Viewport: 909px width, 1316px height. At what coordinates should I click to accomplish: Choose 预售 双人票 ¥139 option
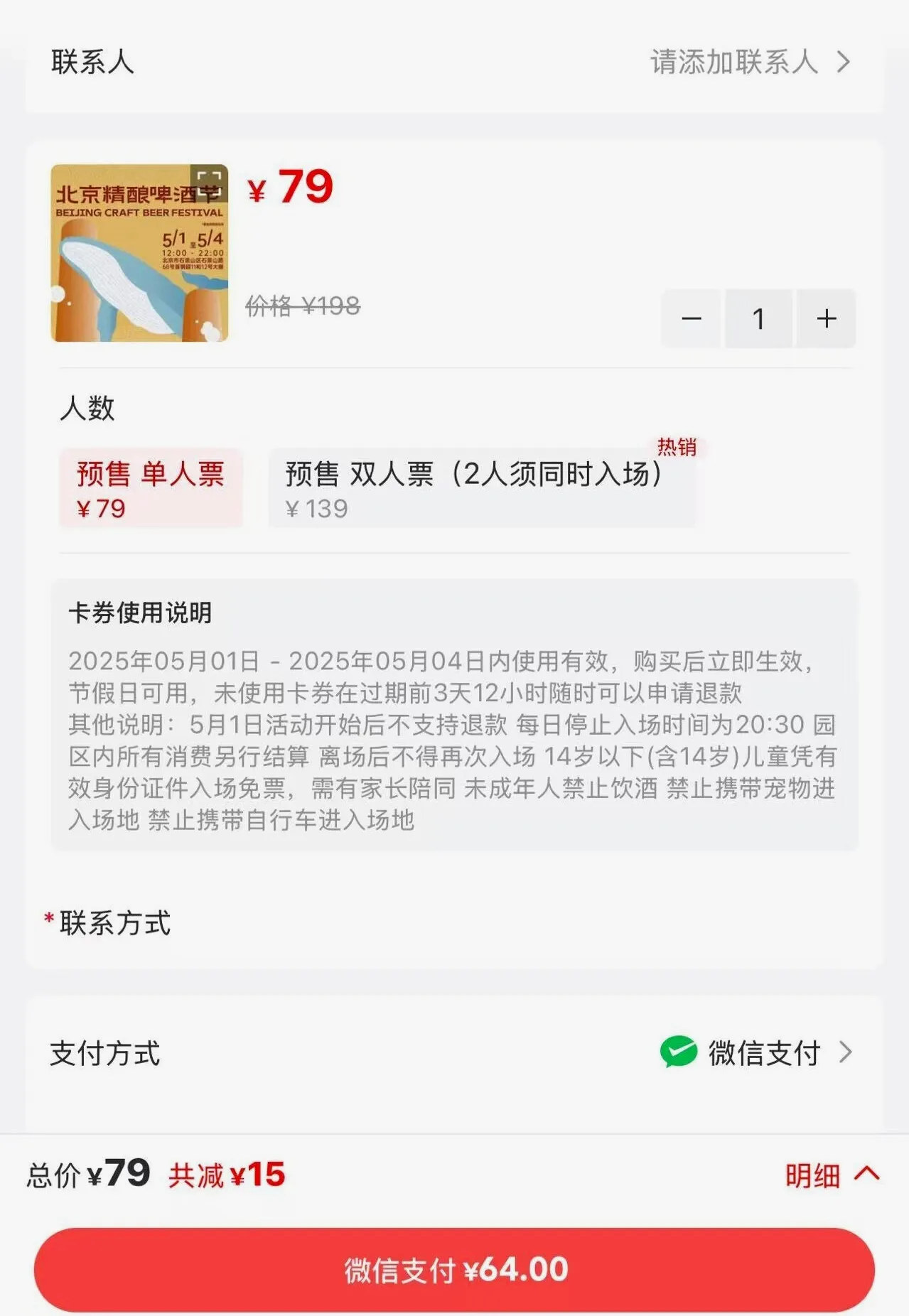tap(480, 489)
